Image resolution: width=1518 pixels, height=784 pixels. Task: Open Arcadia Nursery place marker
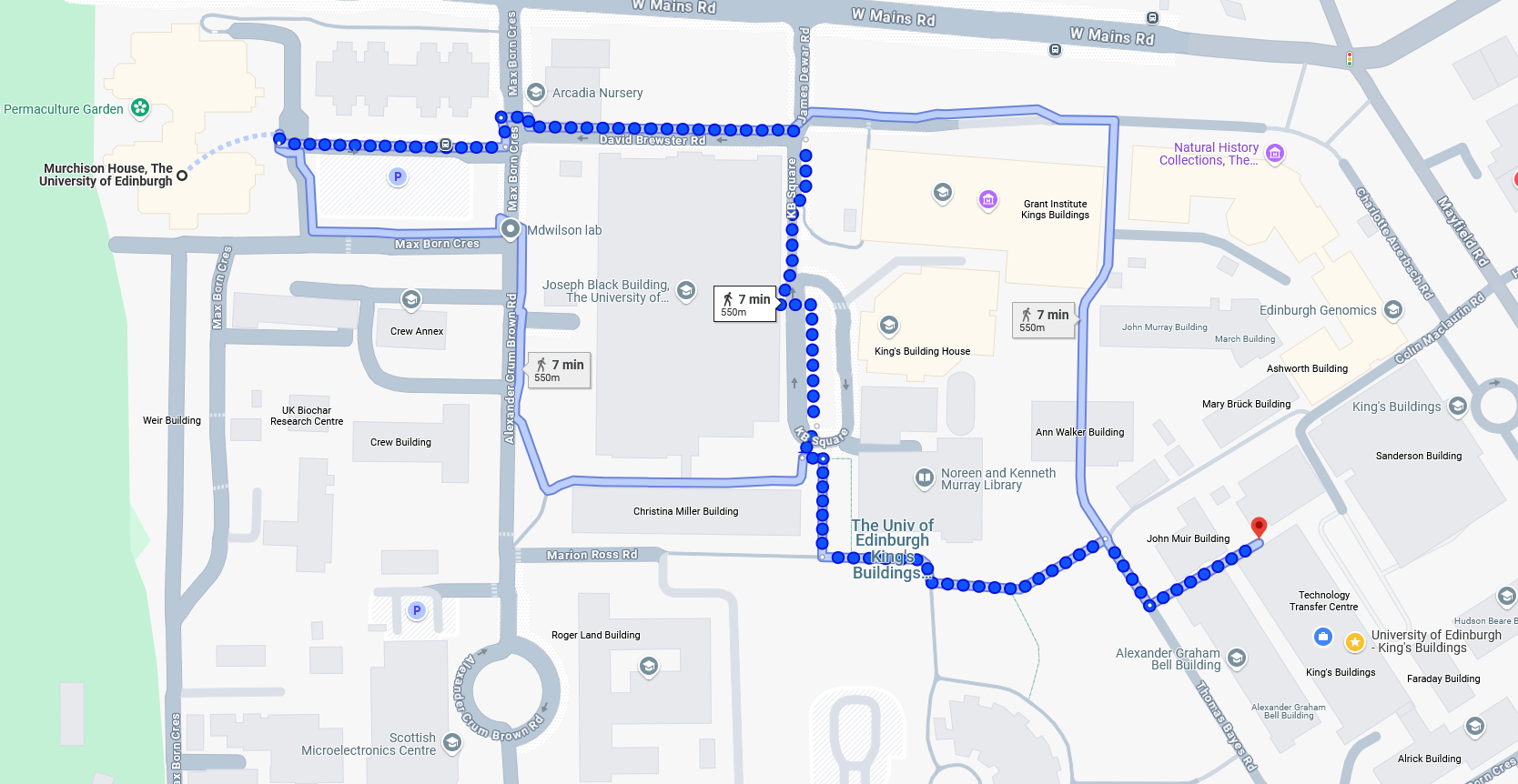click(536, 93)
